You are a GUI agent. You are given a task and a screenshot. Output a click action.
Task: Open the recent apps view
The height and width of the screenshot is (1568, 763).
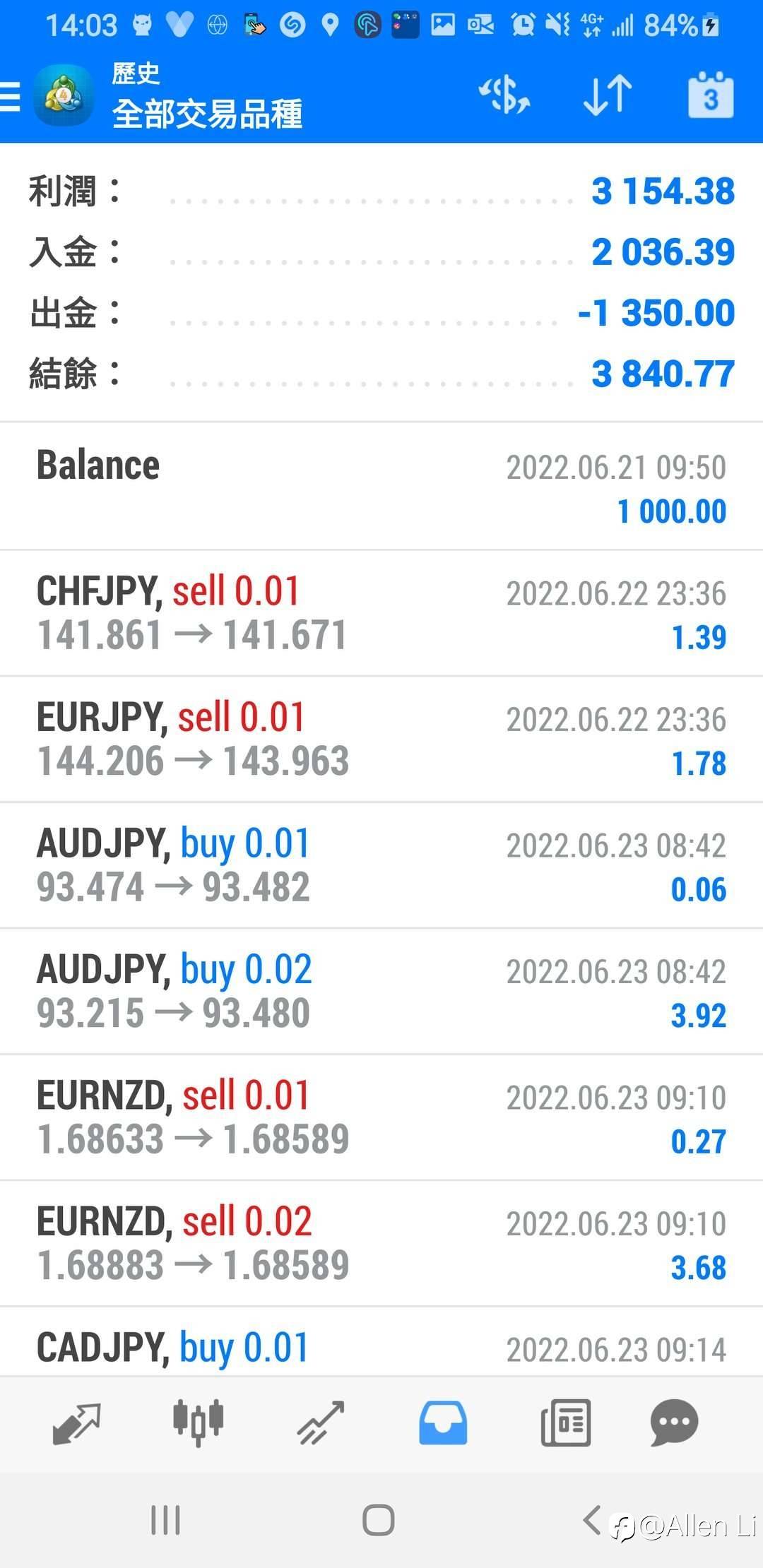(165, 1519)
